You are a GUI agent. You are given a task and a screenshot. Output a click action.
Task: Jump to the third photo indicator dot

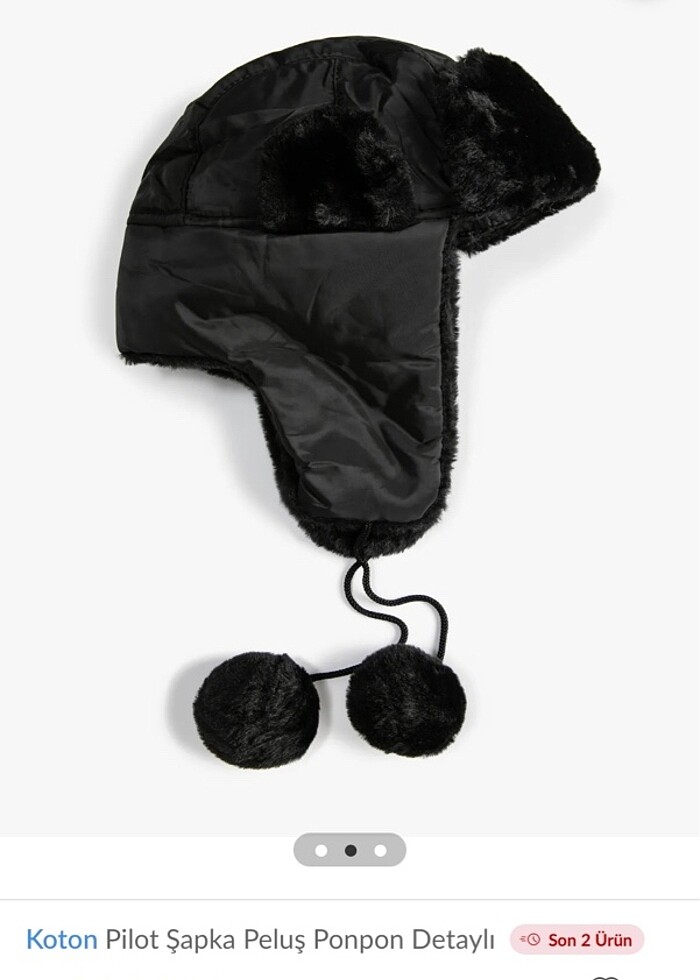380,850
